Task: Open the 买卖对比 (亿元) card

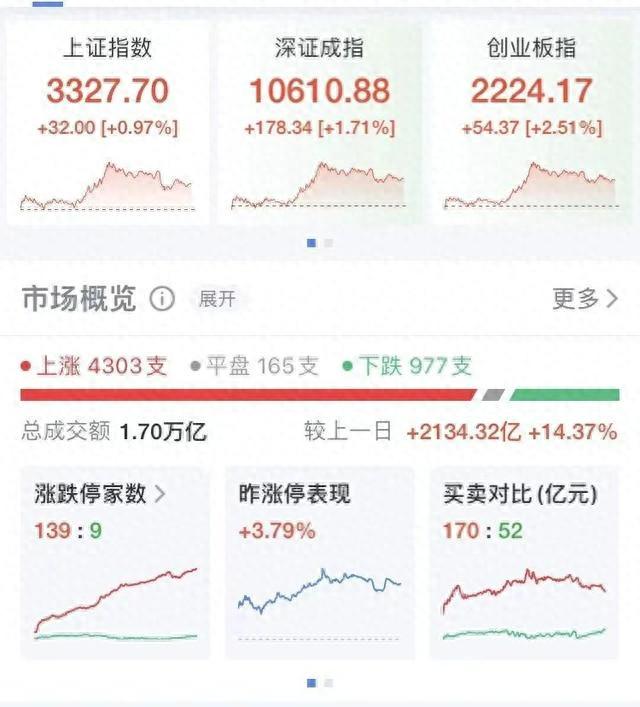Action: point(524,563)
